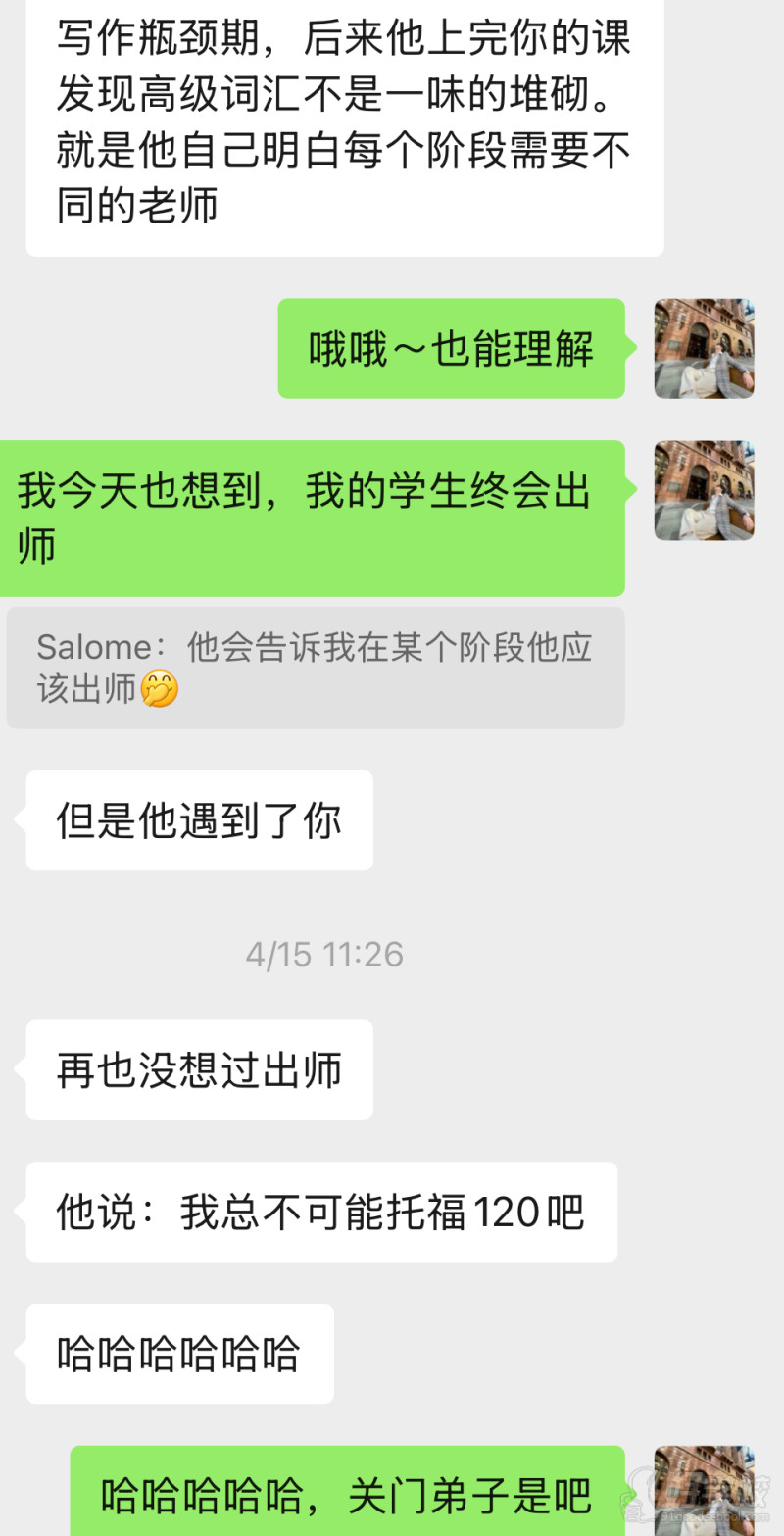Image resolution: width=784 pixels, height=1536 pixels.
Task: Tap the "4/15 11:26" timestamp label
Action: tap(324, 952)
